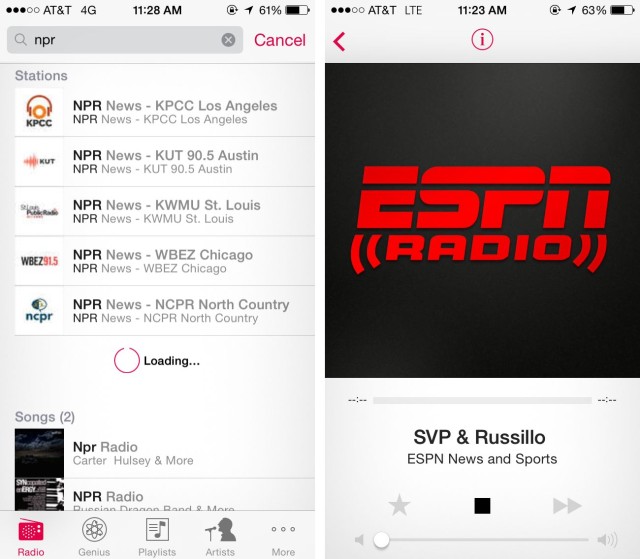Show station info via the info icon
This screenshot has height=559, width=640.
click(x=482, y=40)
